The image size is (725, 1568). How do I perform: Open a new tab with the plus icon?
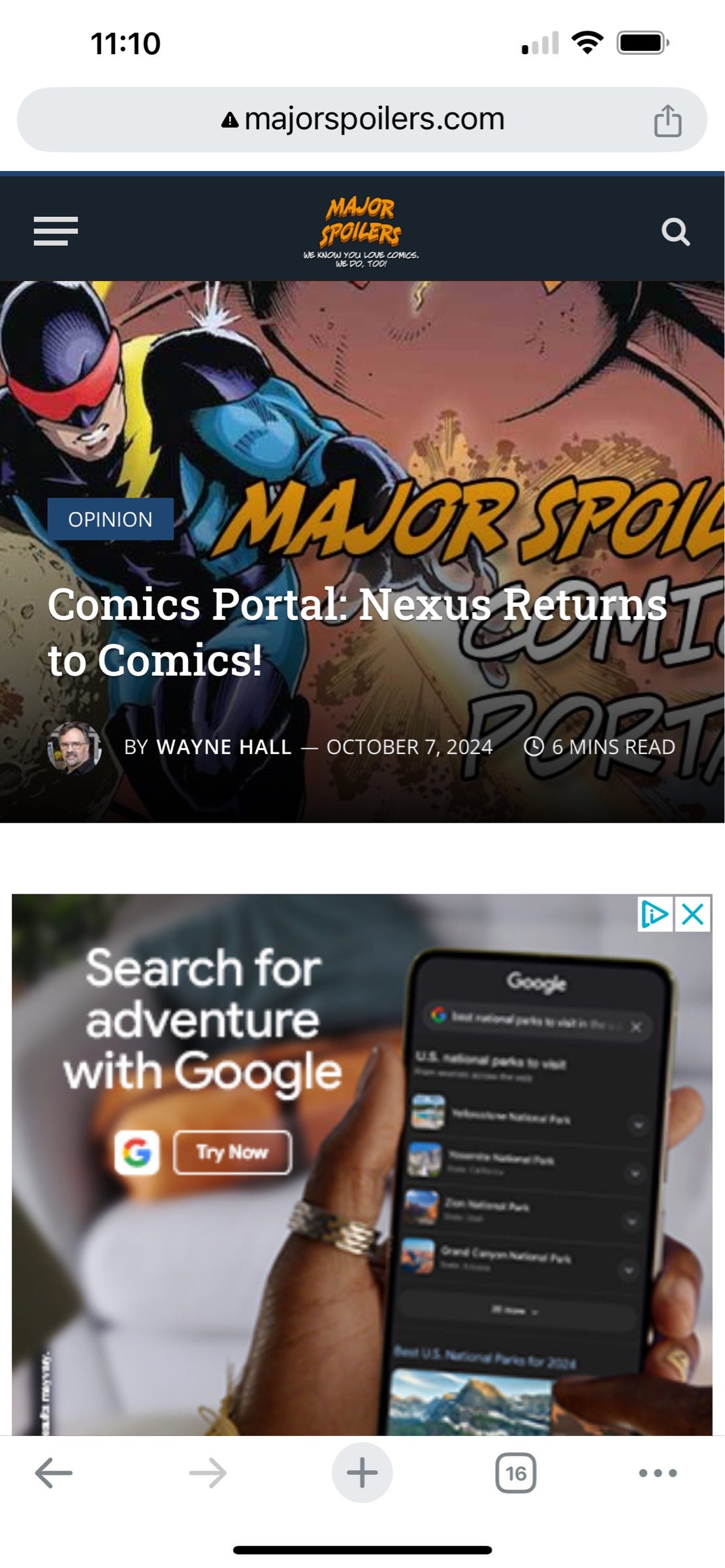click(361, 1472)
